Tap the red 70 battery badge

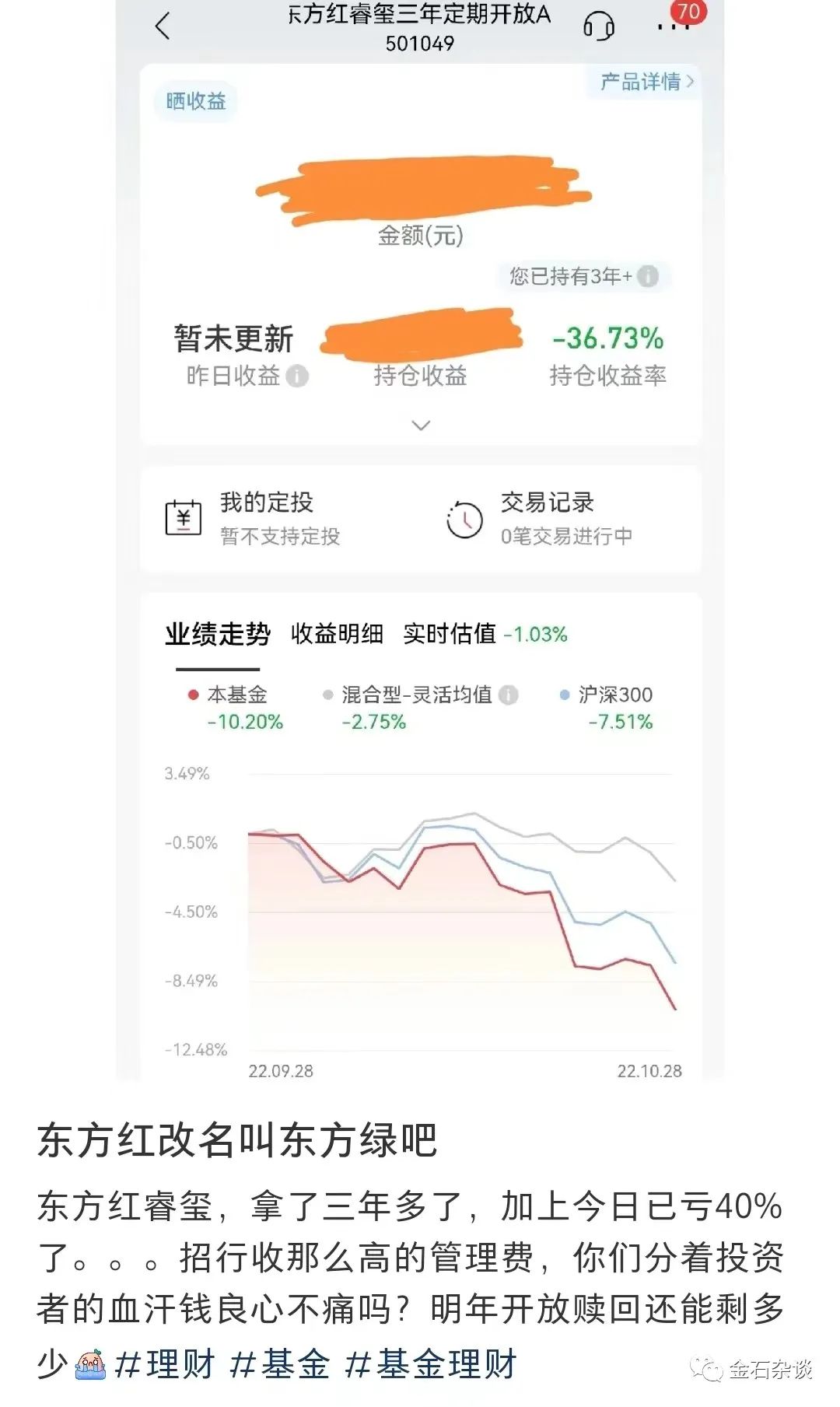pyautogui.click(x=688, y=12)
